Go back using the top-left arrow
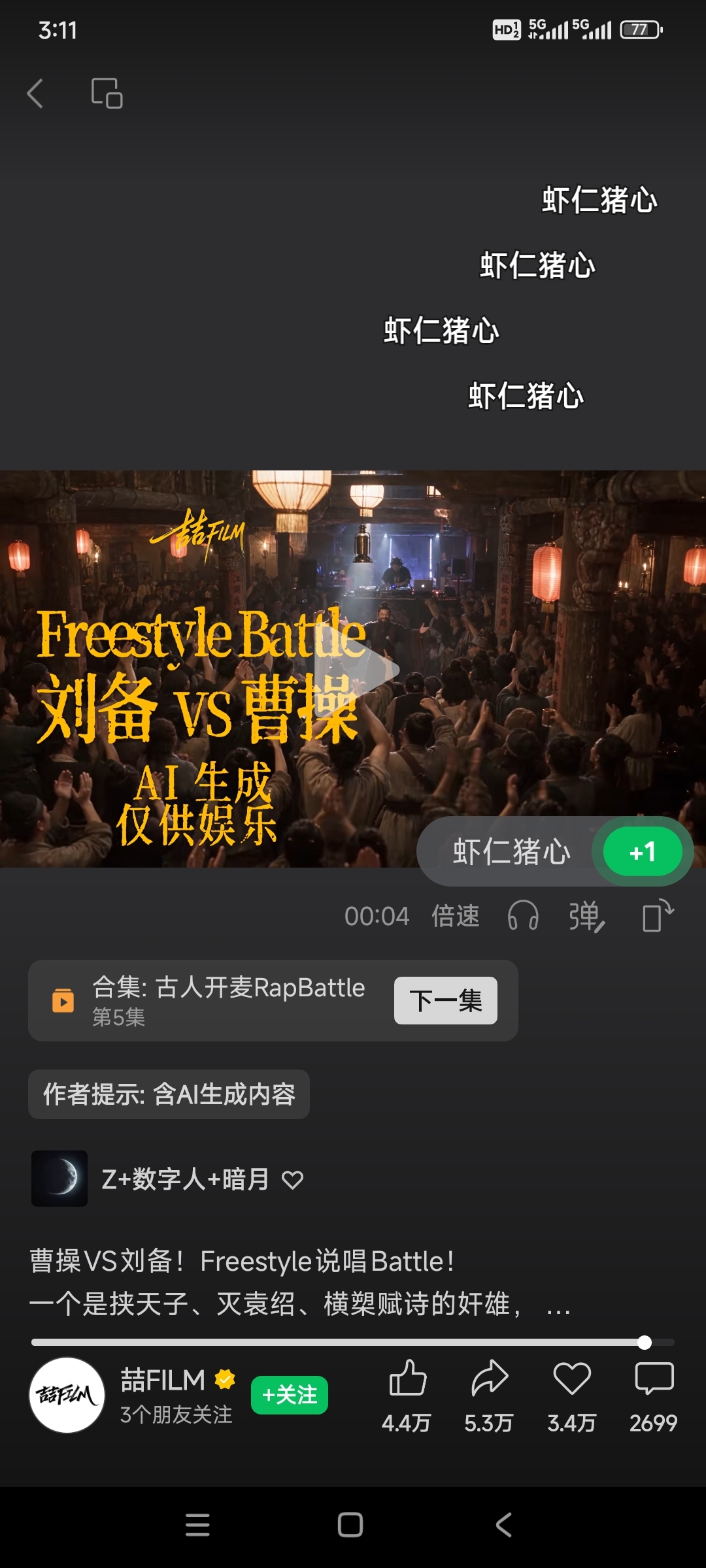This screenshot has height=1568, width=706. tap(35, 93)
